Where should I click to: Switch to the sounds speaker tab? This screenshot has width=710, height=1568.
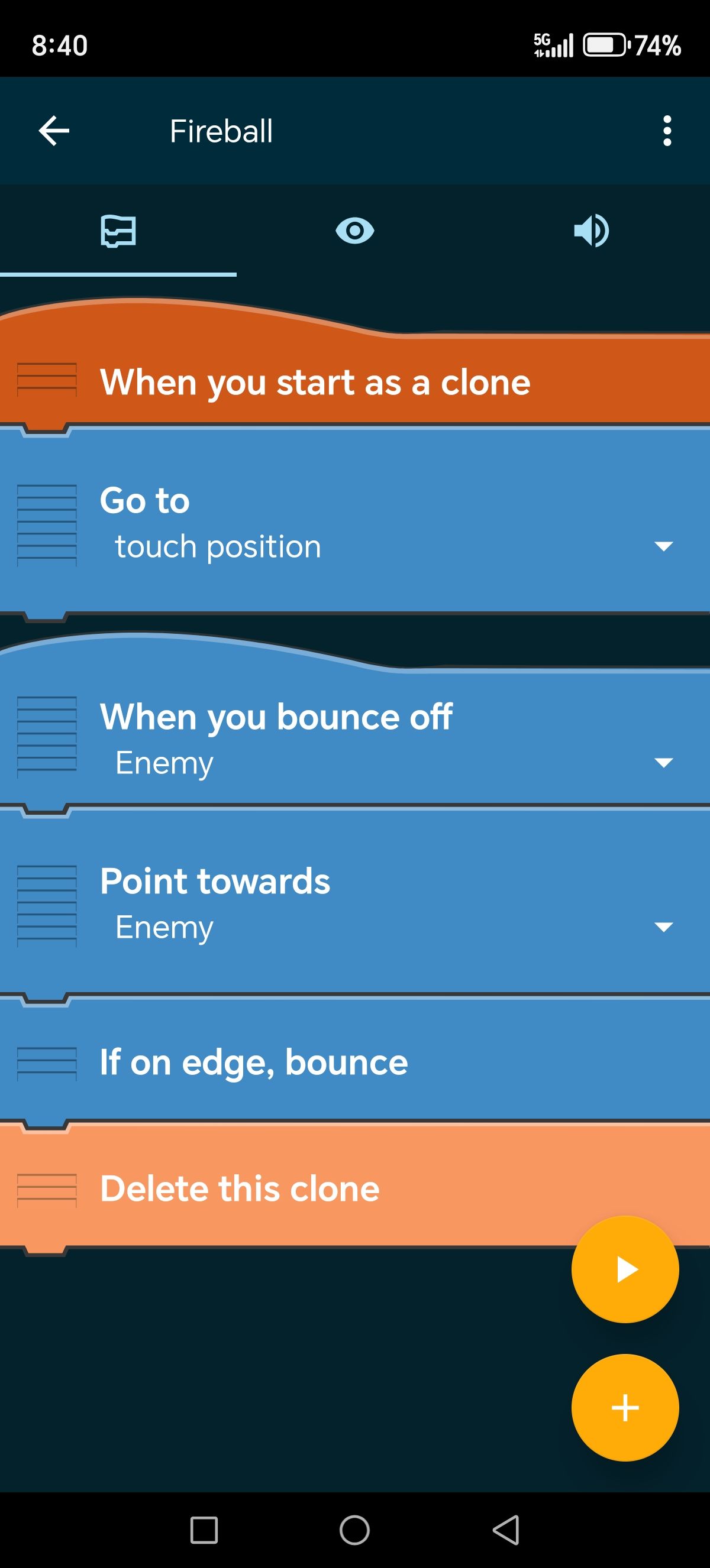591,231
